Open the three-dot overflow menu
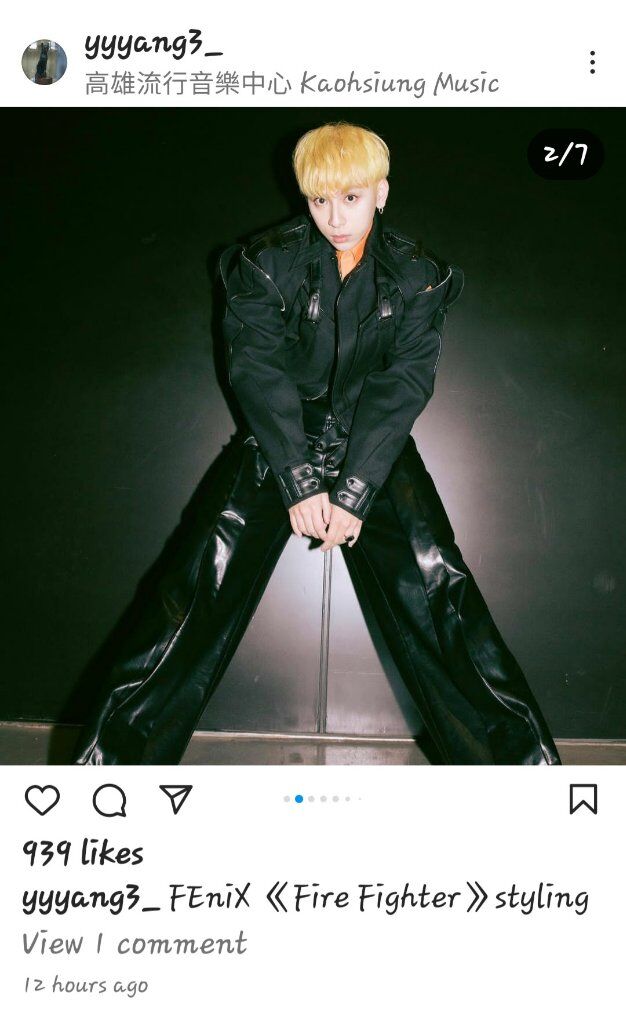 (592, 62)
